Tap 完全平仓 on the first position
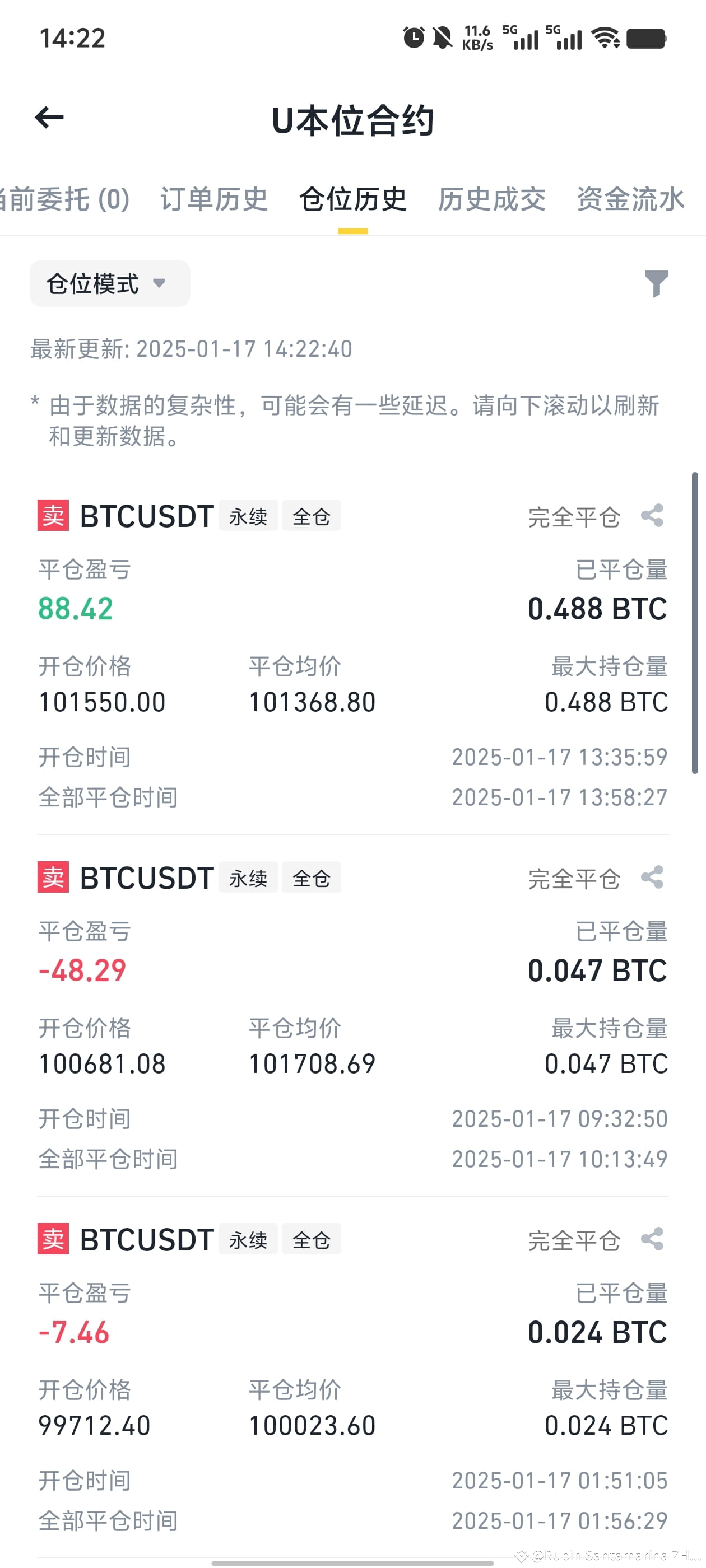The height and width of the screenshot is (1568, 706). click(575, 516)
